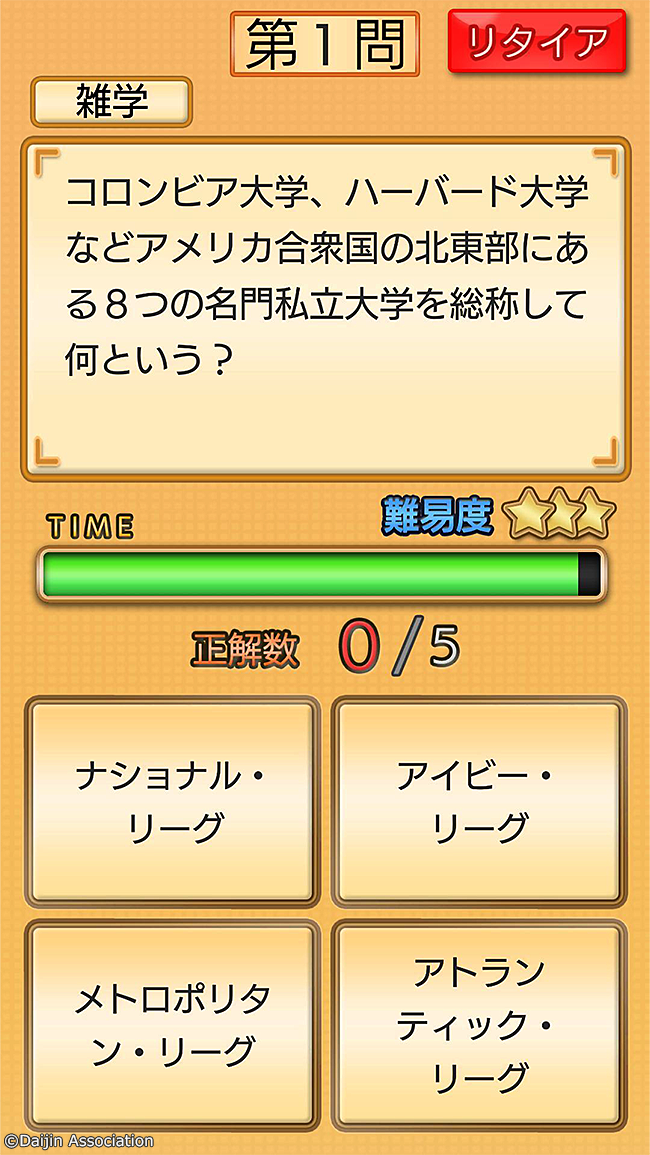The height and width of the screenshot is (1155, 650).
Task: Select answer ナショナル・リーグ
Action: pos(172,802)
